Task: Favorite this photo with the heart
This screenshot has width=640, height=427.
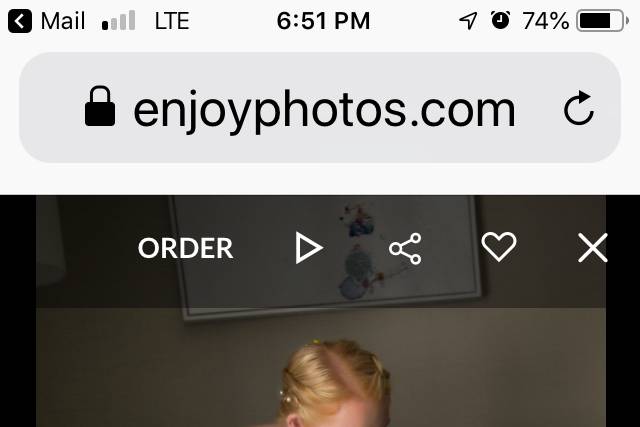Action: (x=498, y=247)
